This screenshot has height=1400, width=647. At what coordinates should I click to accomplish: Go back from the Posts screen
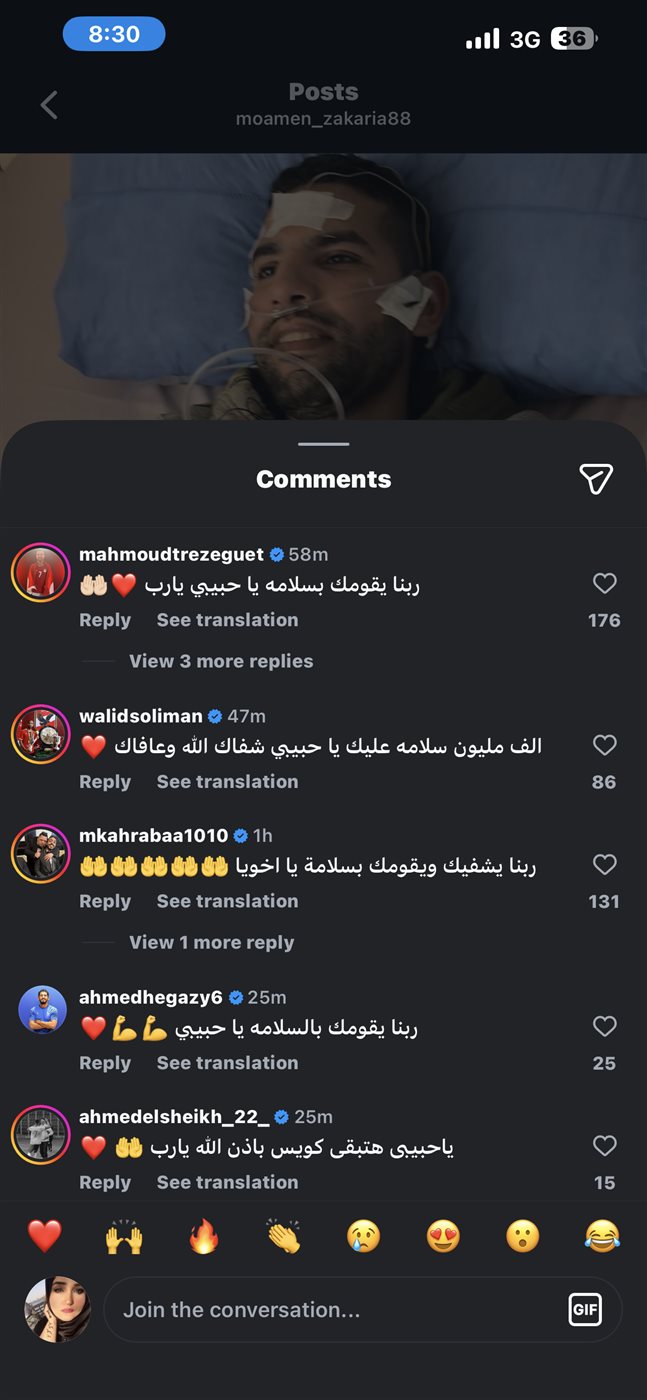coord(48,105)
